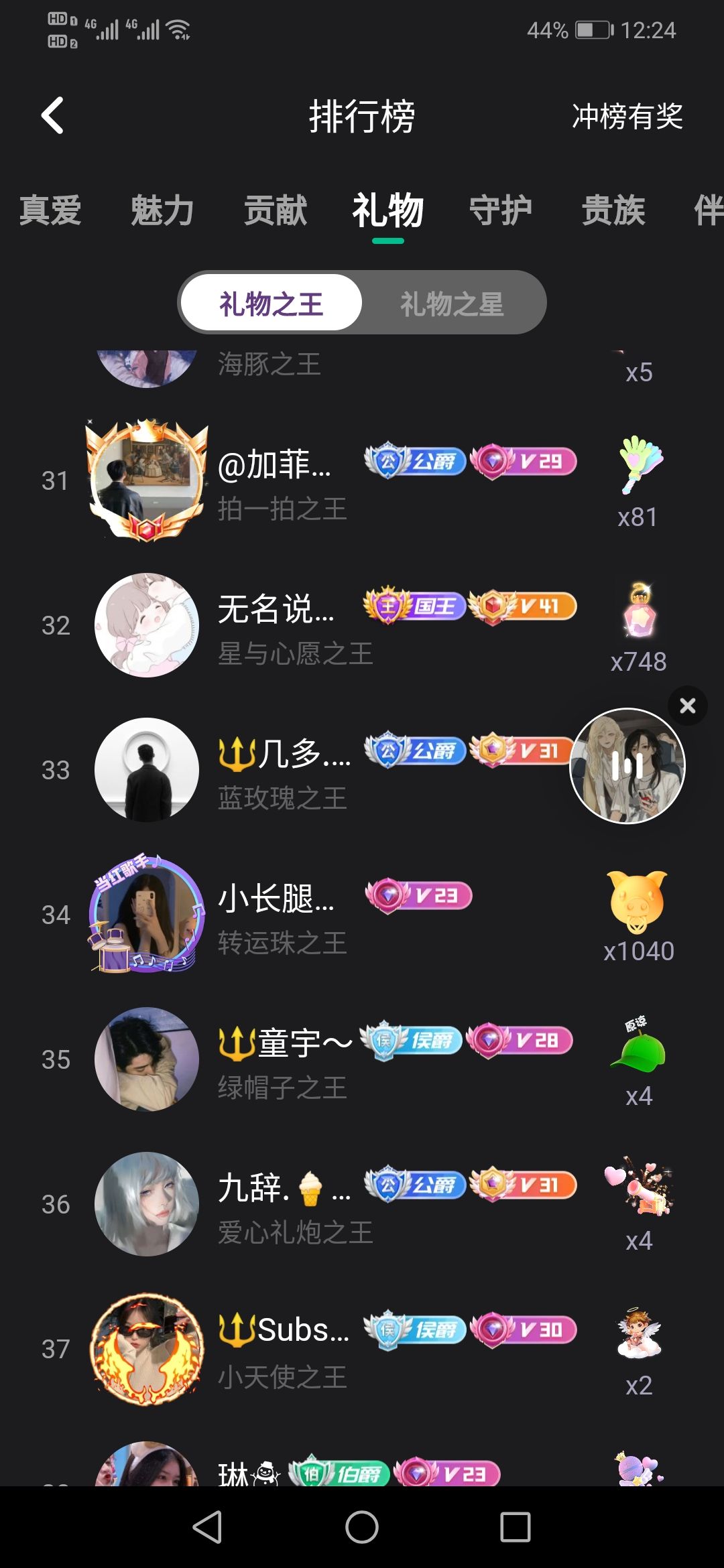Image resolution: width=724 pixels, height=1568 pixels.
Task: Select the 贵族 tab
Action: click(613, 210)
